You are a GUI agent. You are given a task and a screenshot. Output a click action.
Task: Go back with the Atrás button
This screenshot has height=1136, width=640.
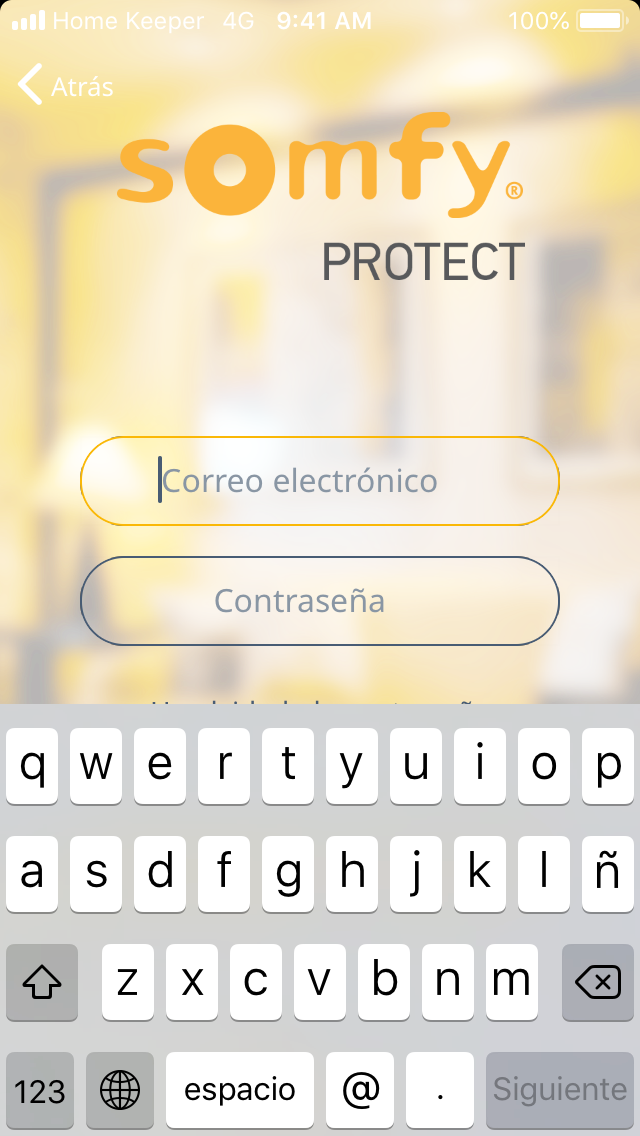click(66, 86)
